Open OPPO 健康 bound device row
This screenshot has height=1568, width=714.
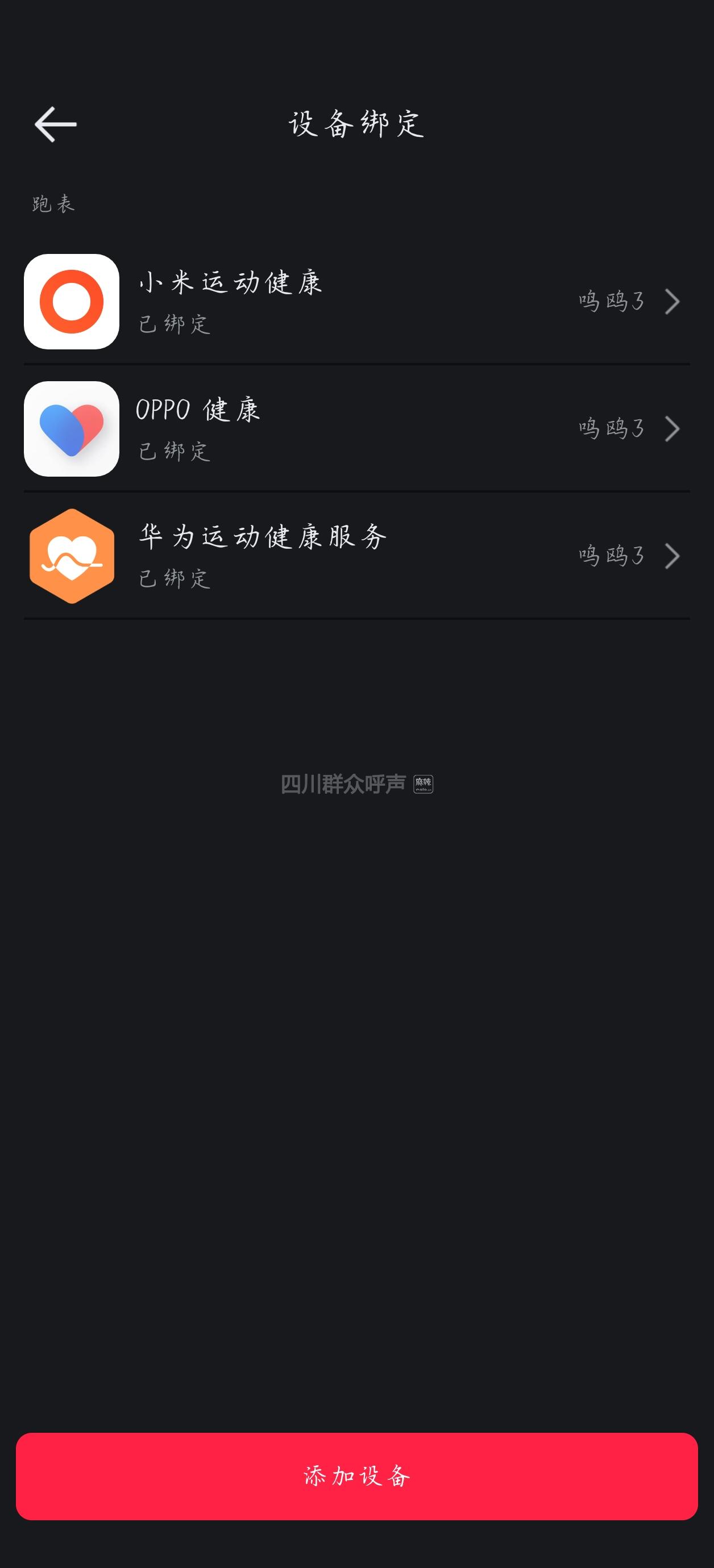pyautogui.click(x=356, y=429)
